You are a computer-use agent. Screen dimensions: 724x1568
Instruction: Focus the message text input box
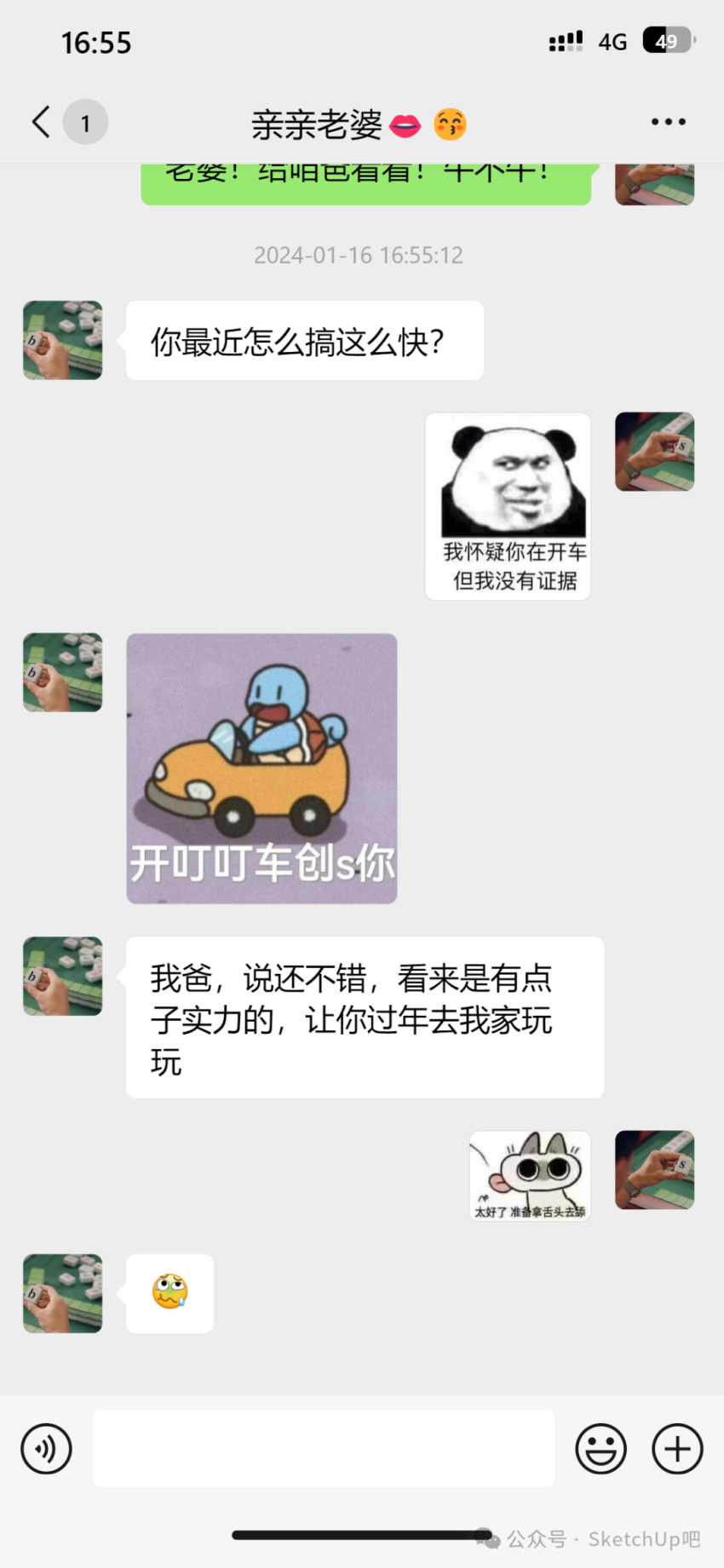(324, 1449)
